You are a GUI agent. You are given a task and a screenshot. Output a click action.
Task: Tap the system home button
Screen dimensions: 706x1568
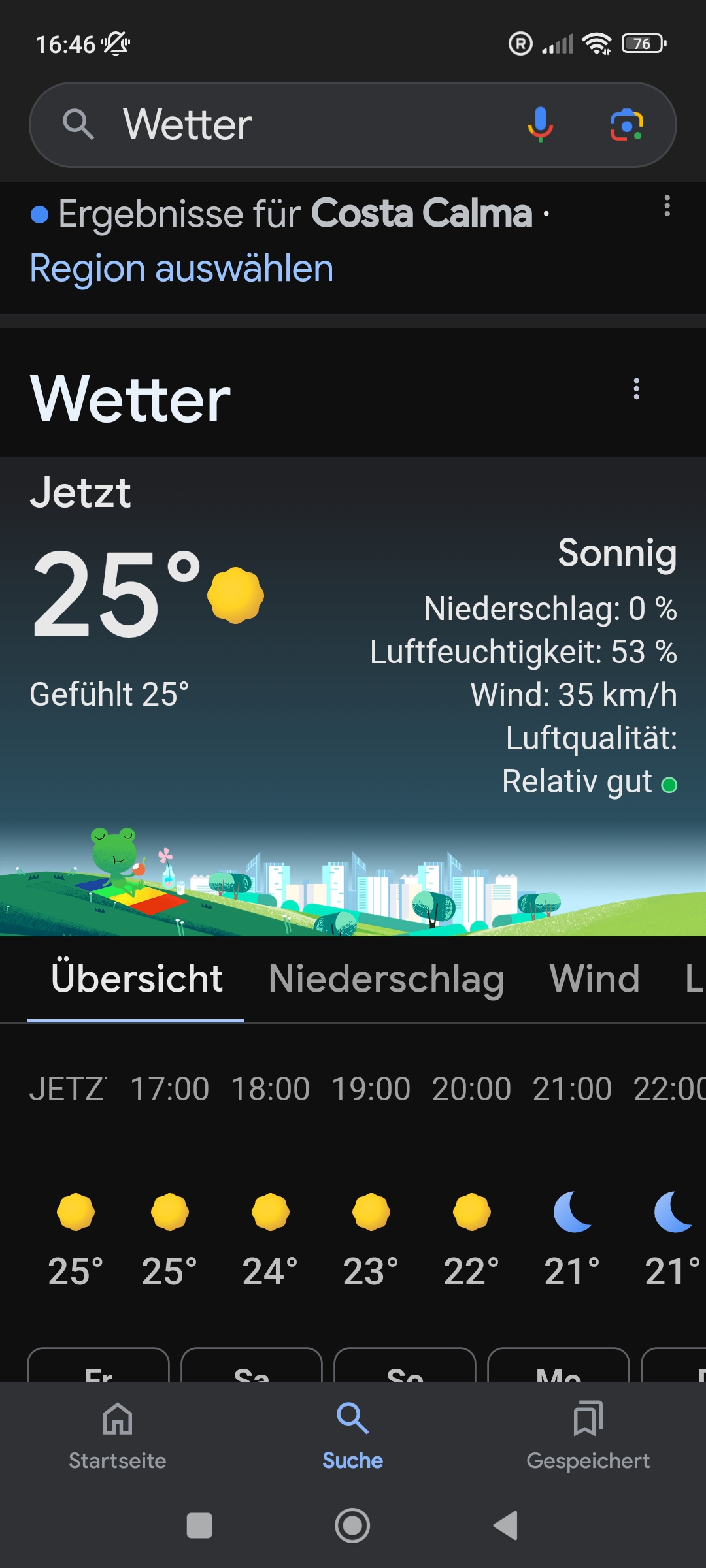click(x=352, y=1526)
